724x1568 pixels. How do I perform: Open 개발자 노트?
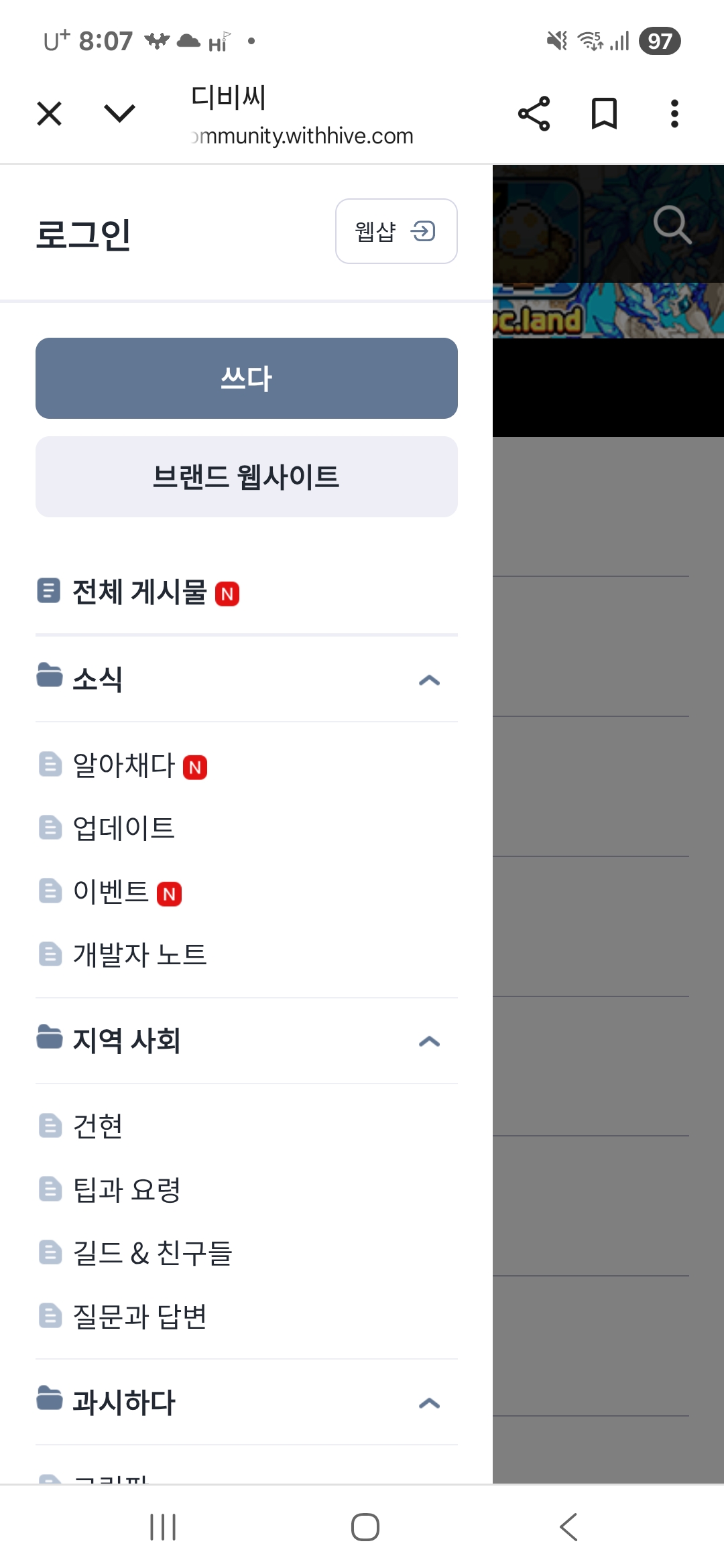coord(139,955)
